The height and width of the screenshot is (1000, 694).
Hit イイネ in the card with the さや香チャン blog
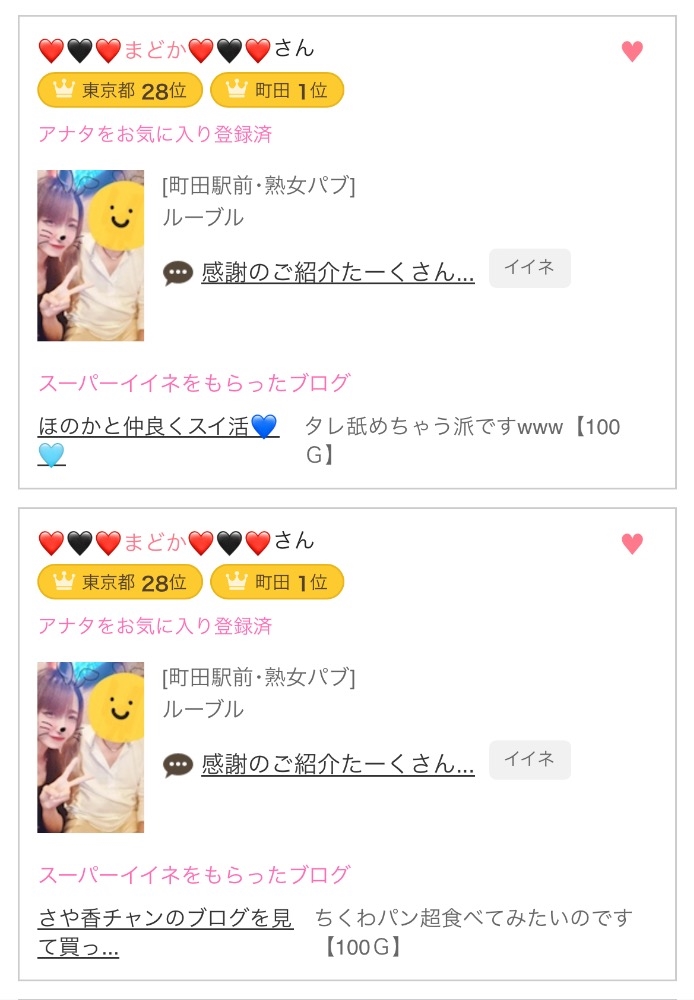(529, 760)
